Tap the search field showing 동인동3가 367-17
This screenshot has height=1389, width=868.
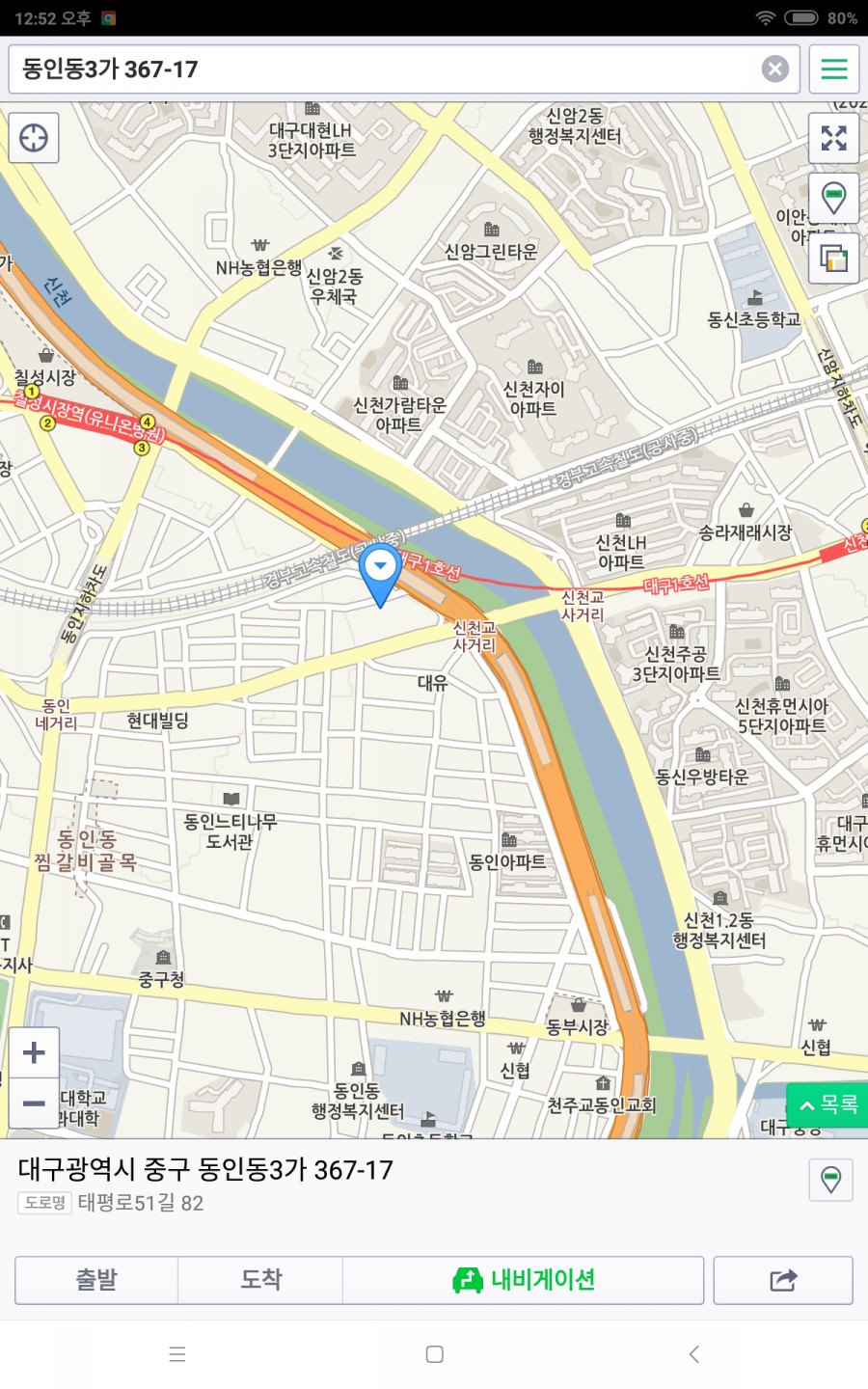point(386,69)
